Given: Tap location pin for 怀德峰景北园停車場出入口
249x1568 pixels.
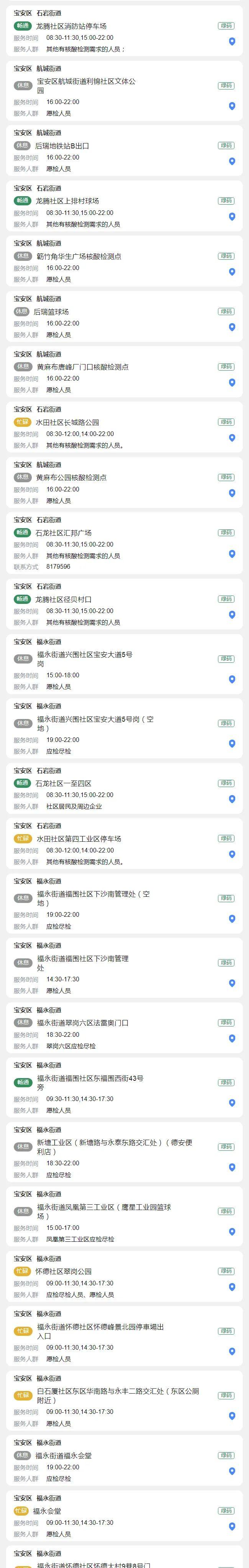Looking at the screenshot, I should [232, 1351].
